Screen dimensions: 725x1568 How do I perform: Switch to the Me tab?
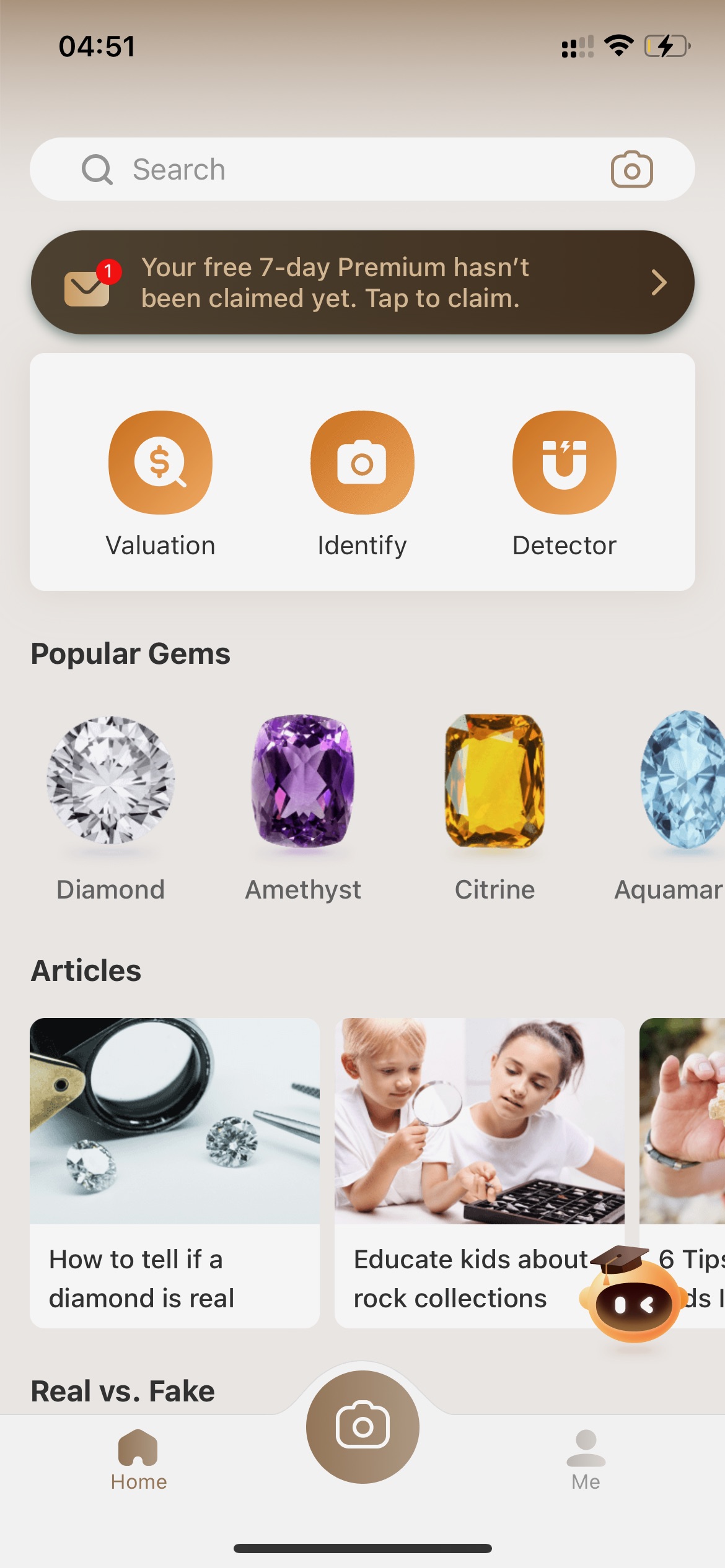coord(586,1460)
